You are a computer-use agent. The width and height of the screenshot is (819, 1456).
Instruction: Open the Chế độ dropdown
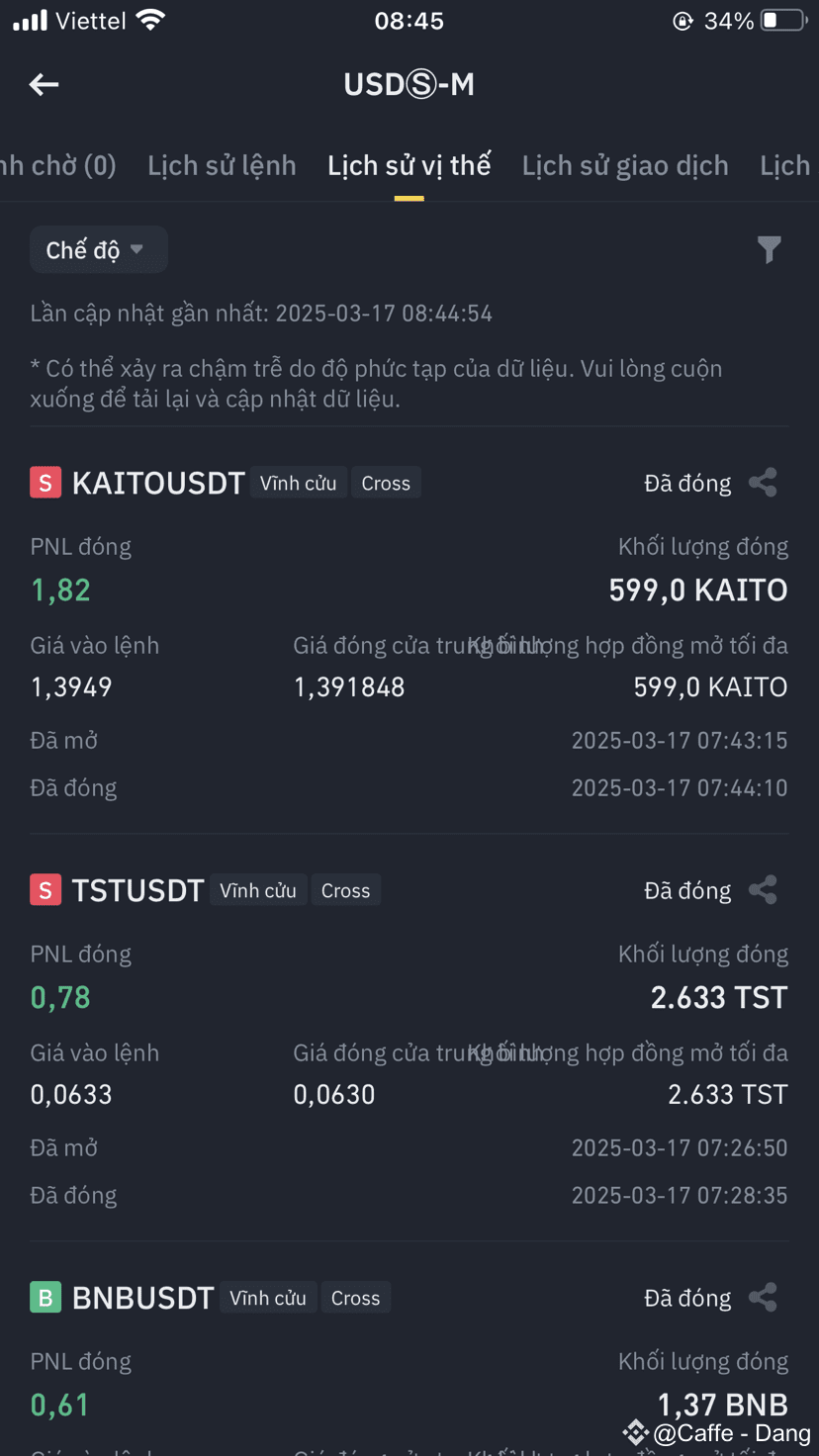[x=98, y=249]
